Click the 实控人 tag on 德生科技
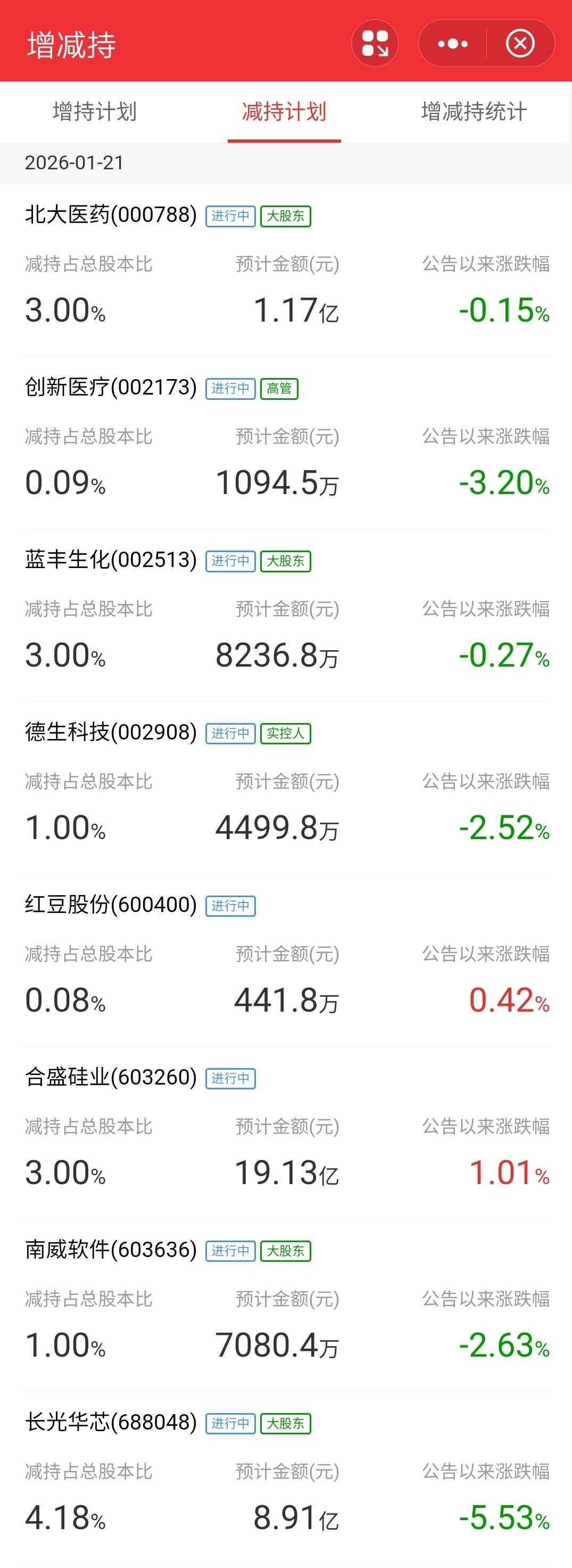The image size is (572, 1568). tap(286, 734)
